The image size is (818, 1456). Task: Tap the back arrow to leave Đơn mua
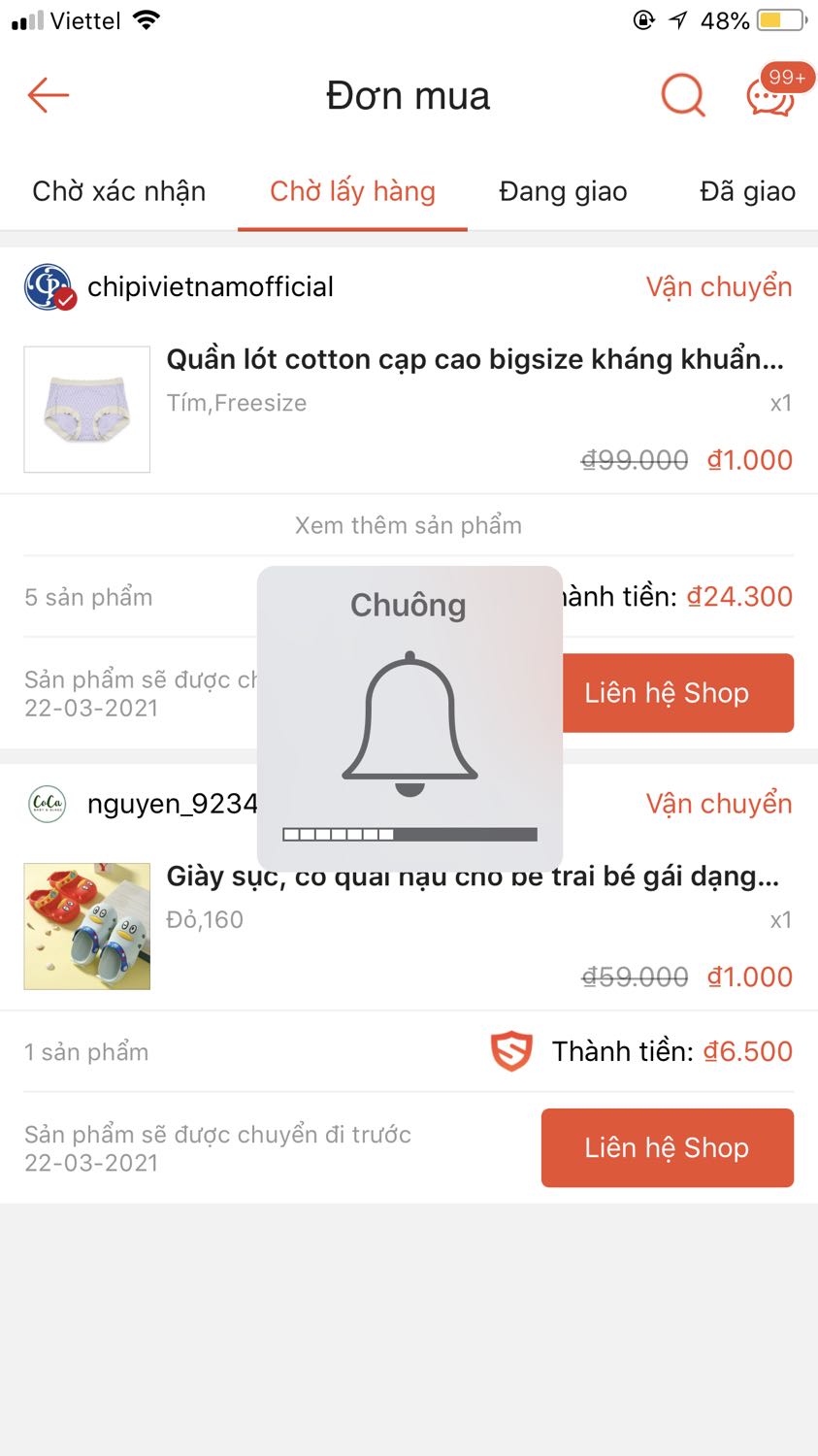click(x=47, y=94)
